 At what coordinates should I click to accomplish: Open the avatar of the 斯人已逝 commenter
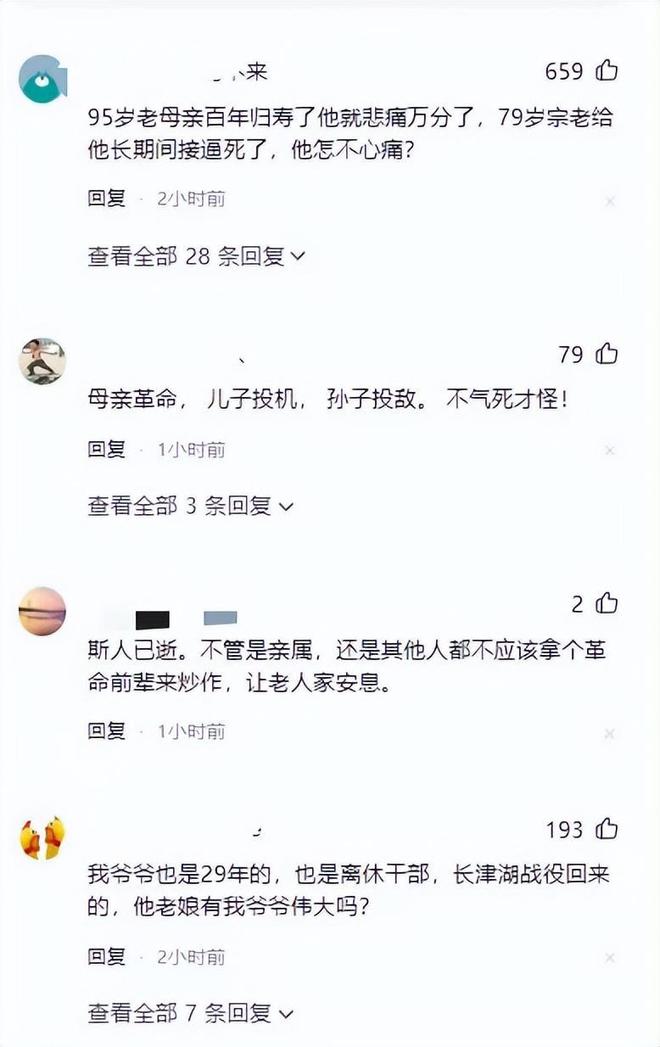(x=42, y=611)
